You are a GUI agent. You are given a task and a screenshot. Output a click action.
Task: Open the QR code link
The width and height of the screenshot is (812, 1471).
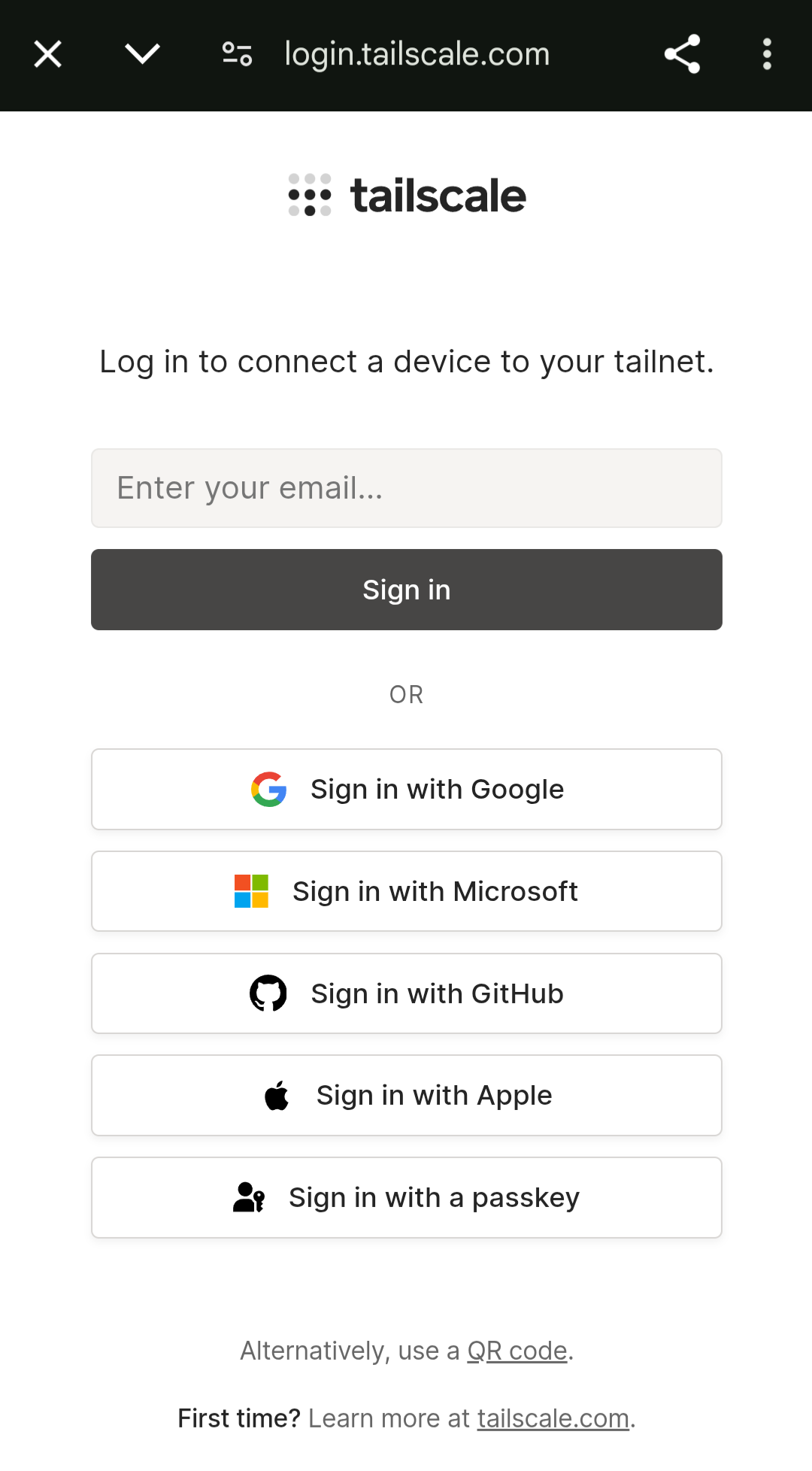[x=517, y=1351]
